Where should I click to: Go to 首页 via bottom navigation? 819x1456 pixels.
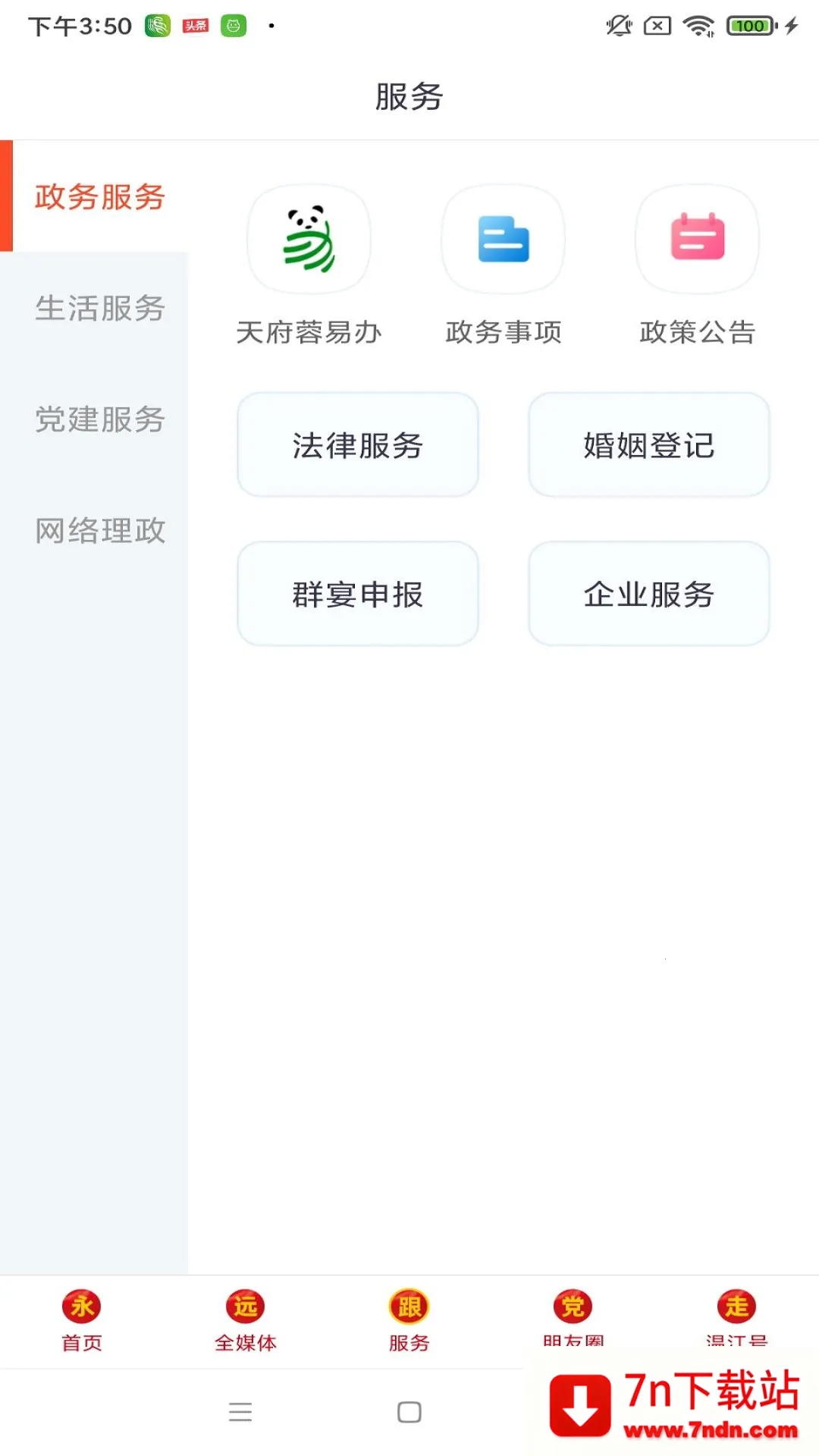(x=80, y=1323)
